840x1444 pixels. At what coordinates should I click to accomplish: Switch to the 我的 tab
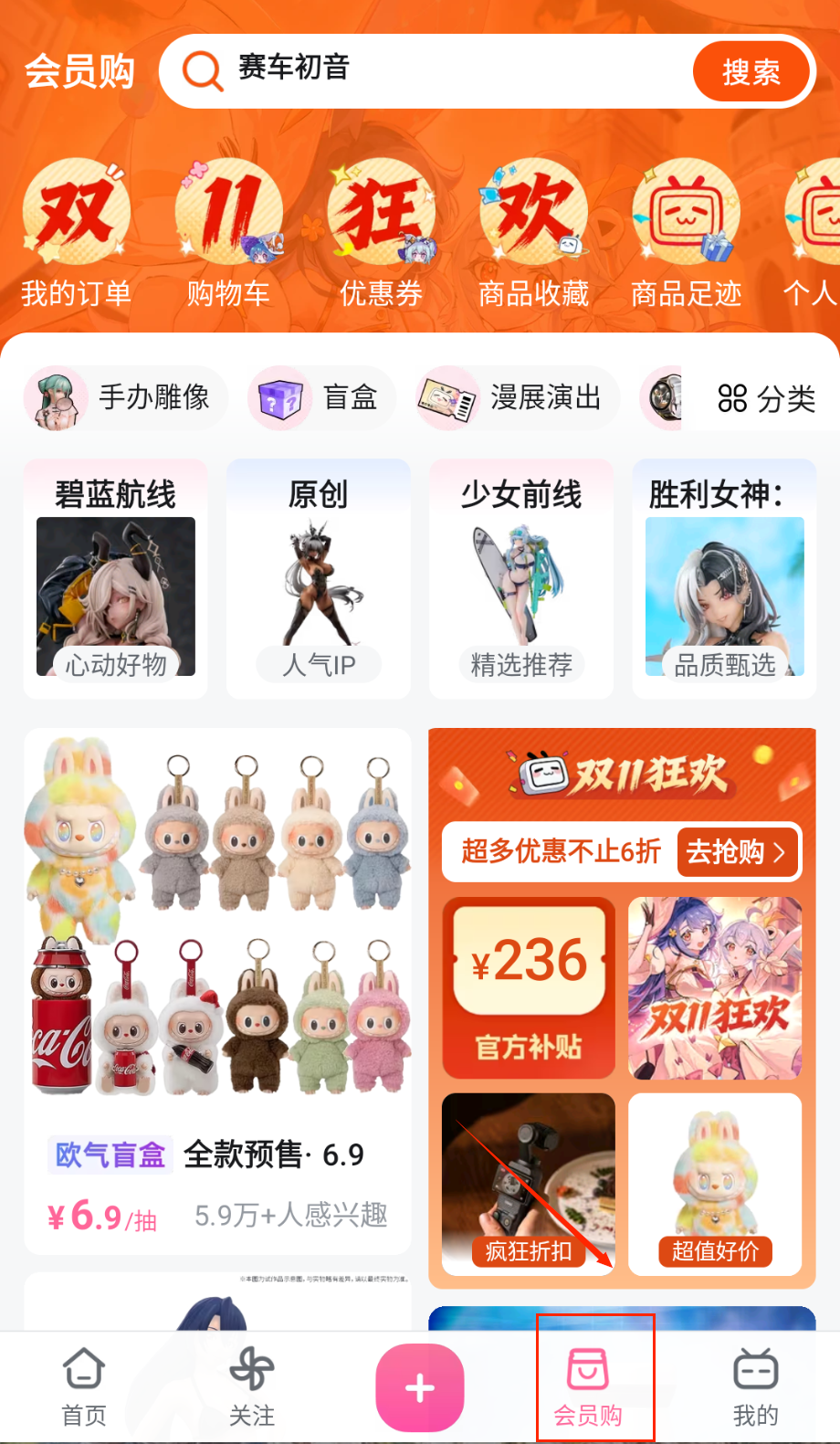tap(755, 1386)
